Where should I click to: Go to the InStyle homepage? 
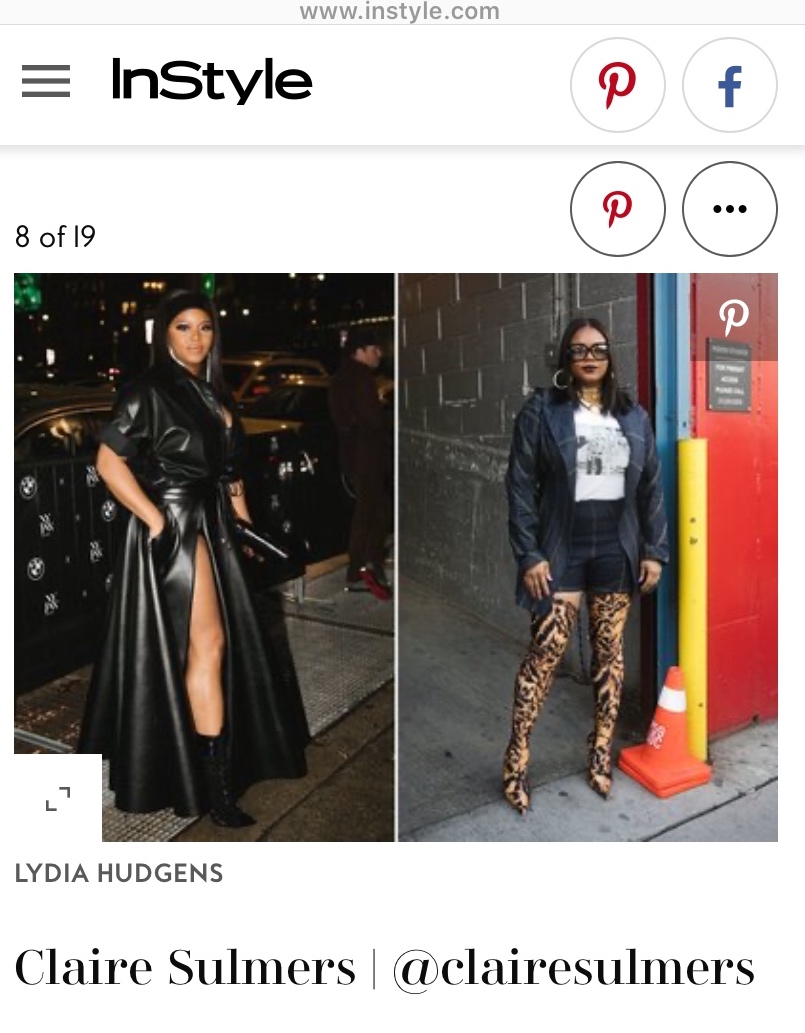[212, 81]
